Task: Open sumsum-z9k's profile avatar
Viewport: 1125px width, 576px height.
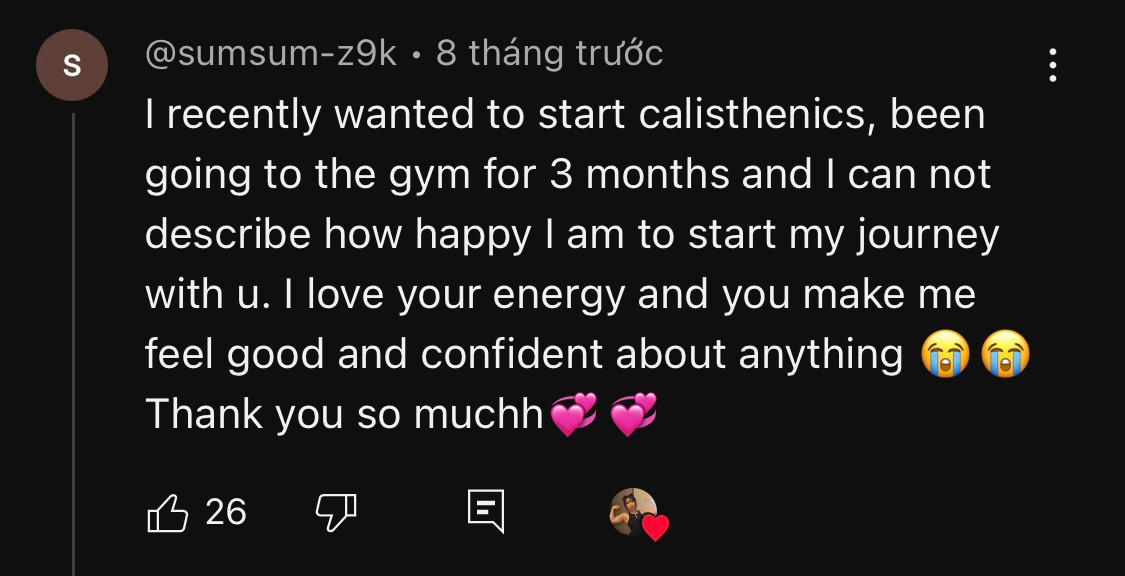Action: click(x=71, y=66)
